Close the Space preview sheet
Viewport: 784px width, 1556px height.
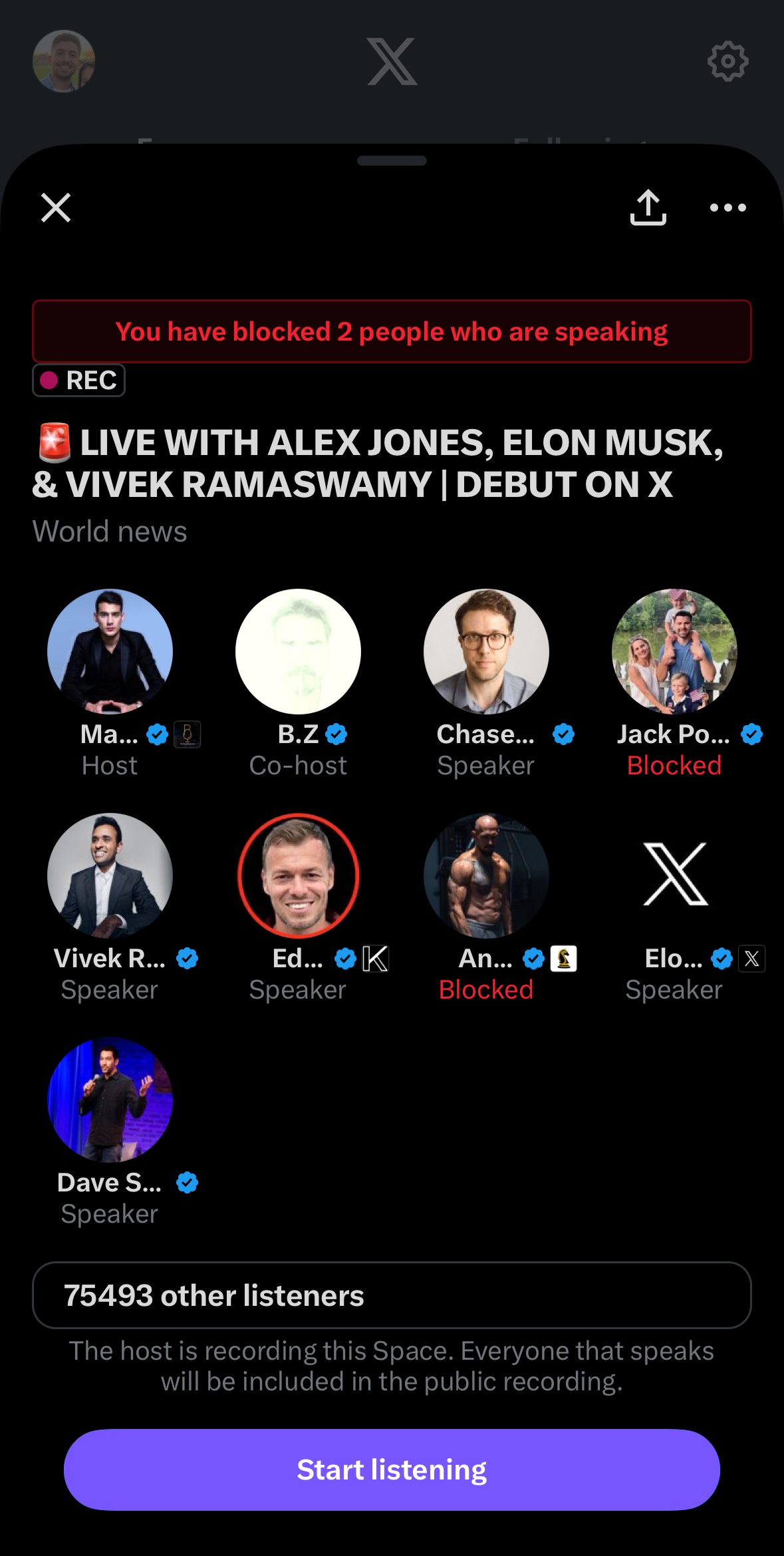(x=56, y=208)
